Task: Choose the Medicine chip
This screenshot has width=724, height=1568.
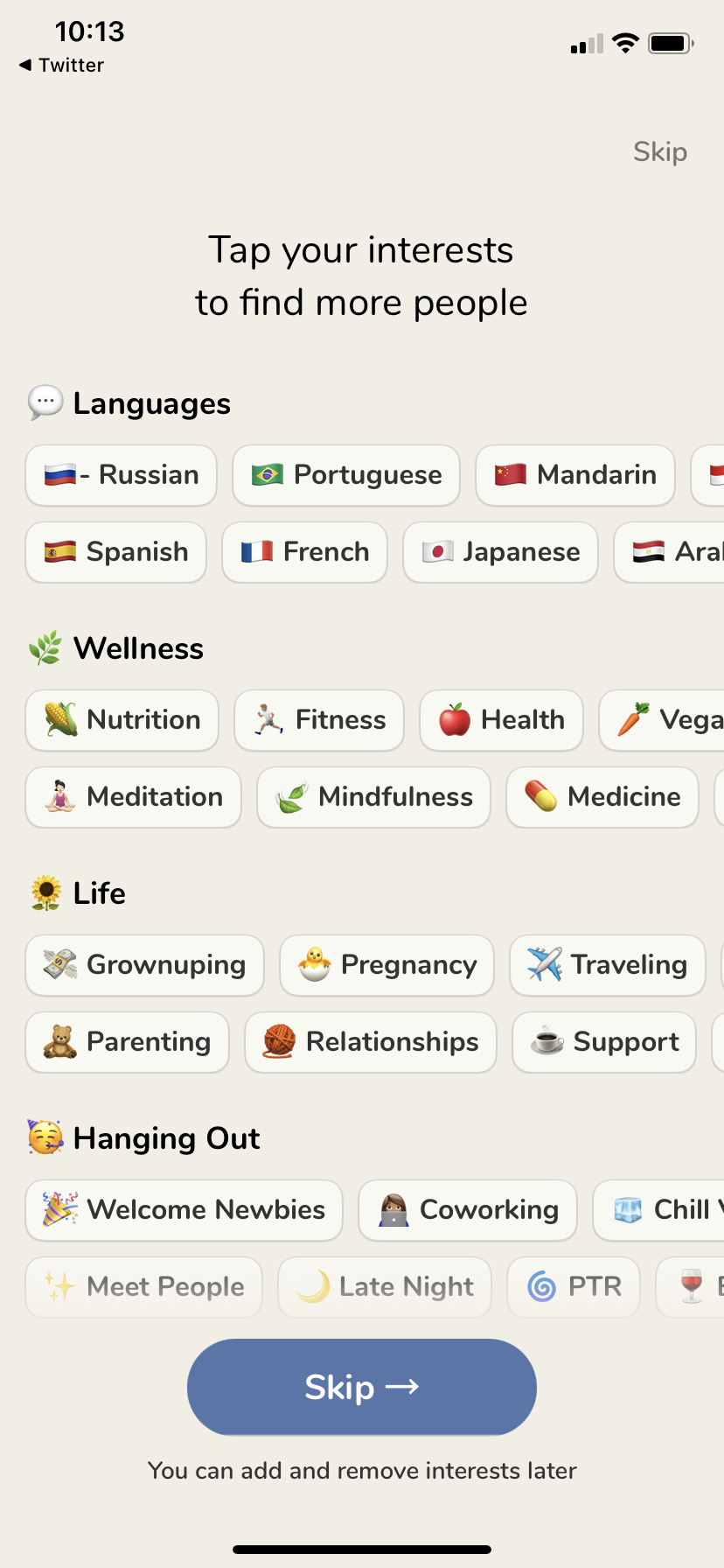Action: (602, 797)
